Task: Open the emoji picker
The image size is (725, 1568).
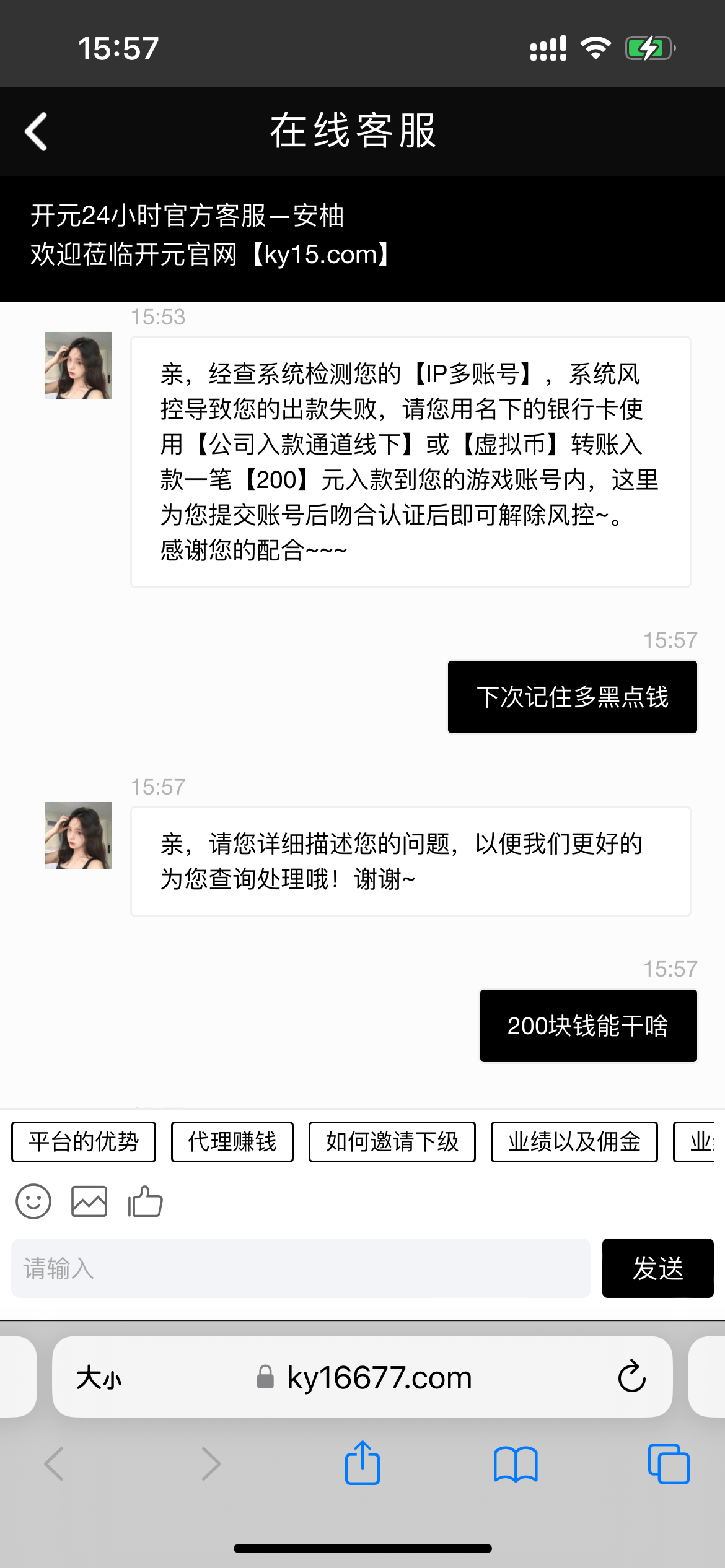Action: tap(33, 1201)
